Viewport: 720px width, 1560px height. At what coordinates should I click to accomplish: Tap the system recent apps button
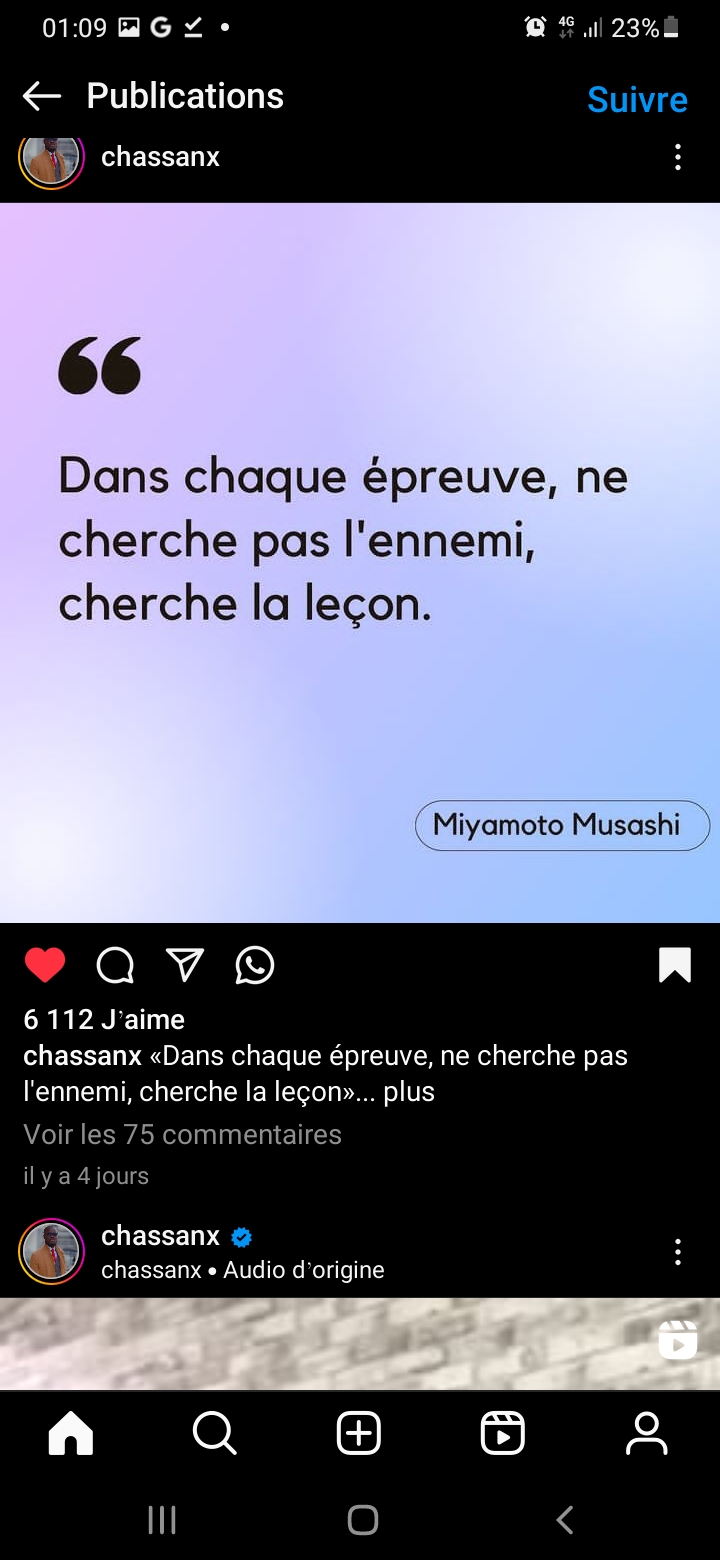click(162, 1520)
